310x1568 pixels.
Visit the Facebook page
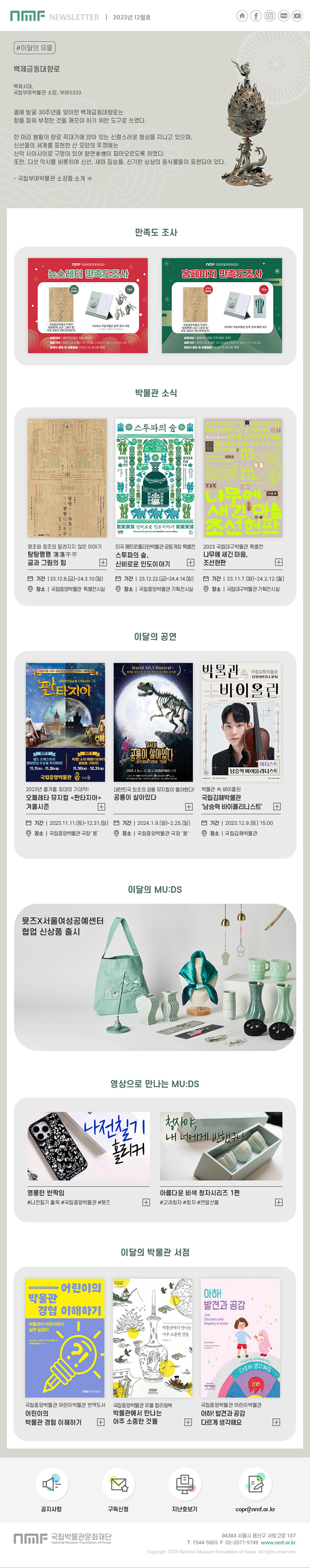coord(256,16)
